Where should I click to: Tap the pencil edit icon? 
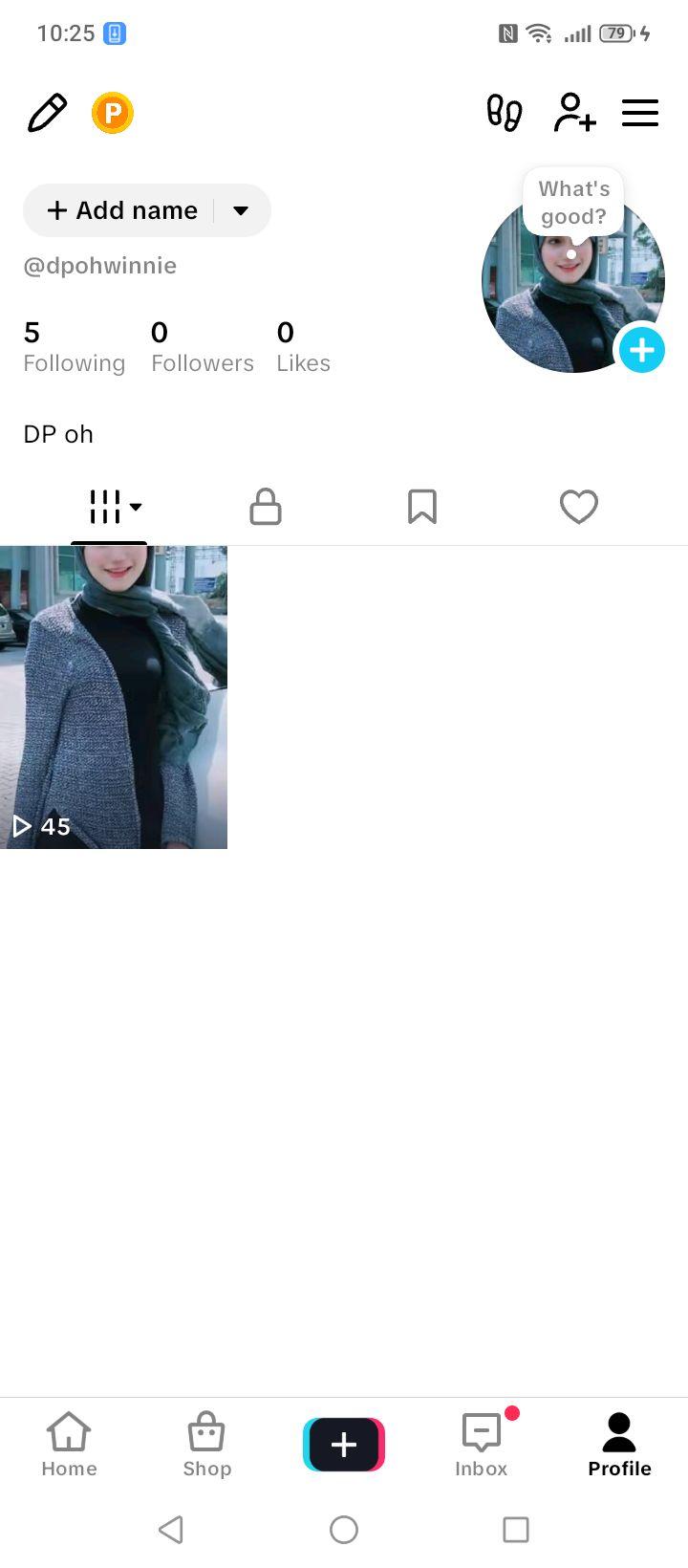(47, 113)
